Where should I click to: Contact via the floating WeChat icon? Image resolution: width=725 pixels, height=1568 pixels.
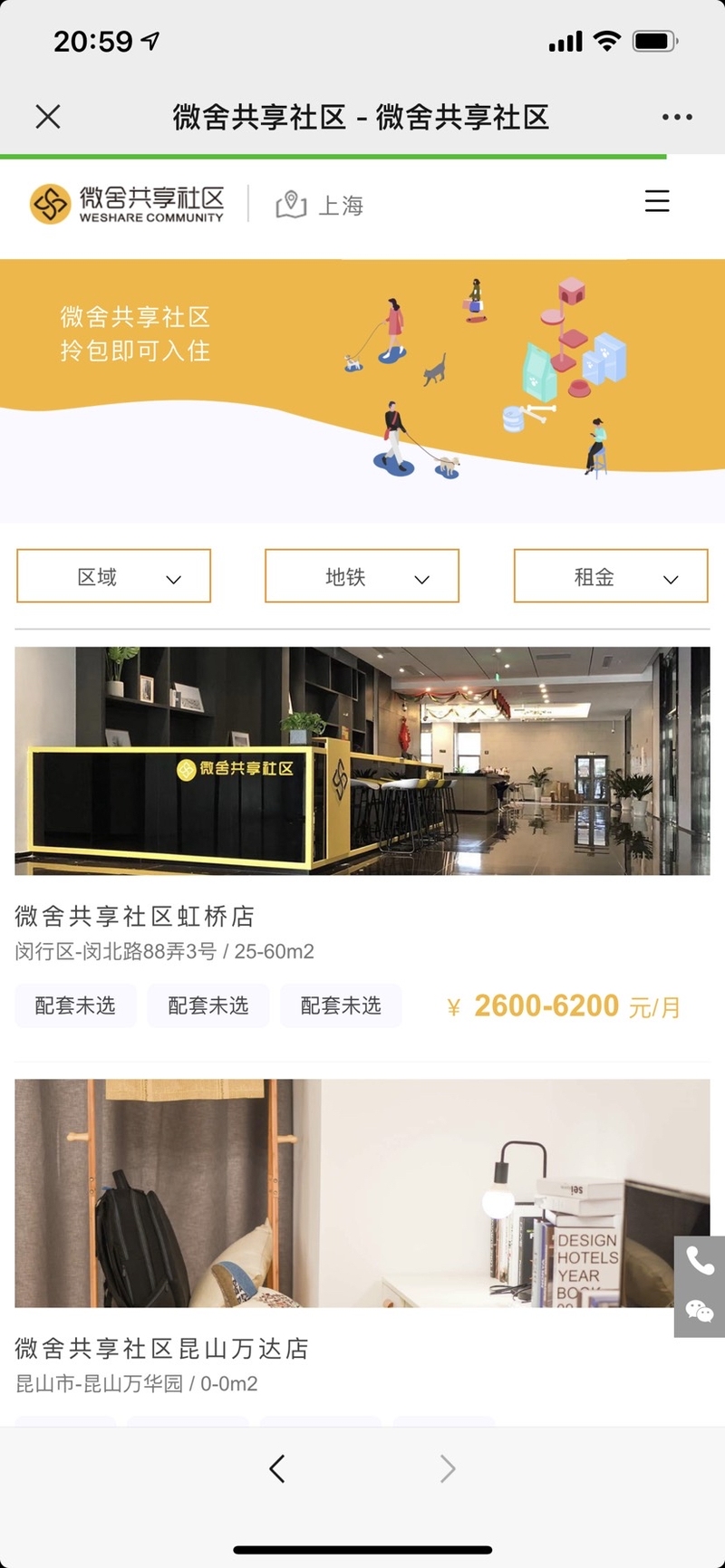coord(700,1311)
